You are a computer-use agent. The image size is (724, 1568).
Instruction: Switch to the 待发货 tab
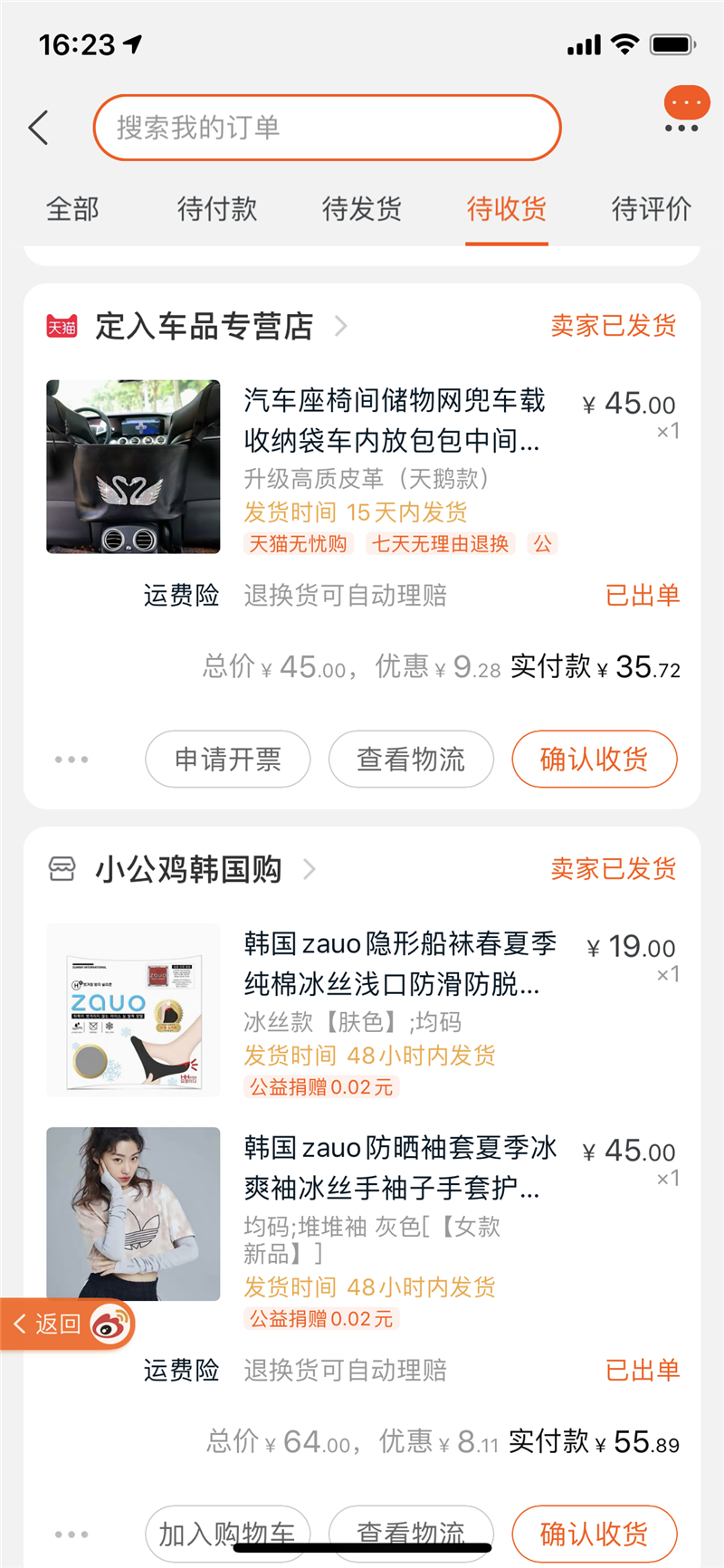(x=362, y=209)
